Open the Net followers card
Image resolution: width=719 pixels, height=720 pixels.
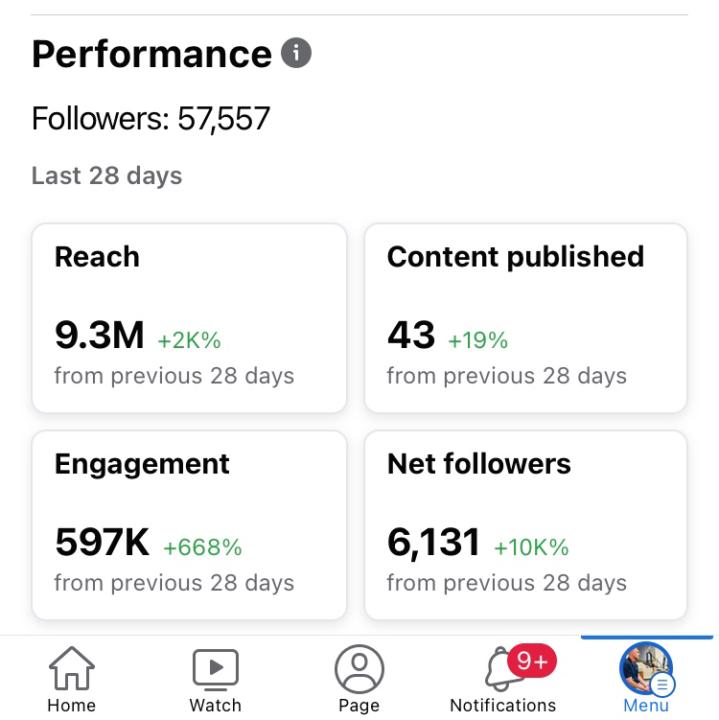[525, 525]
